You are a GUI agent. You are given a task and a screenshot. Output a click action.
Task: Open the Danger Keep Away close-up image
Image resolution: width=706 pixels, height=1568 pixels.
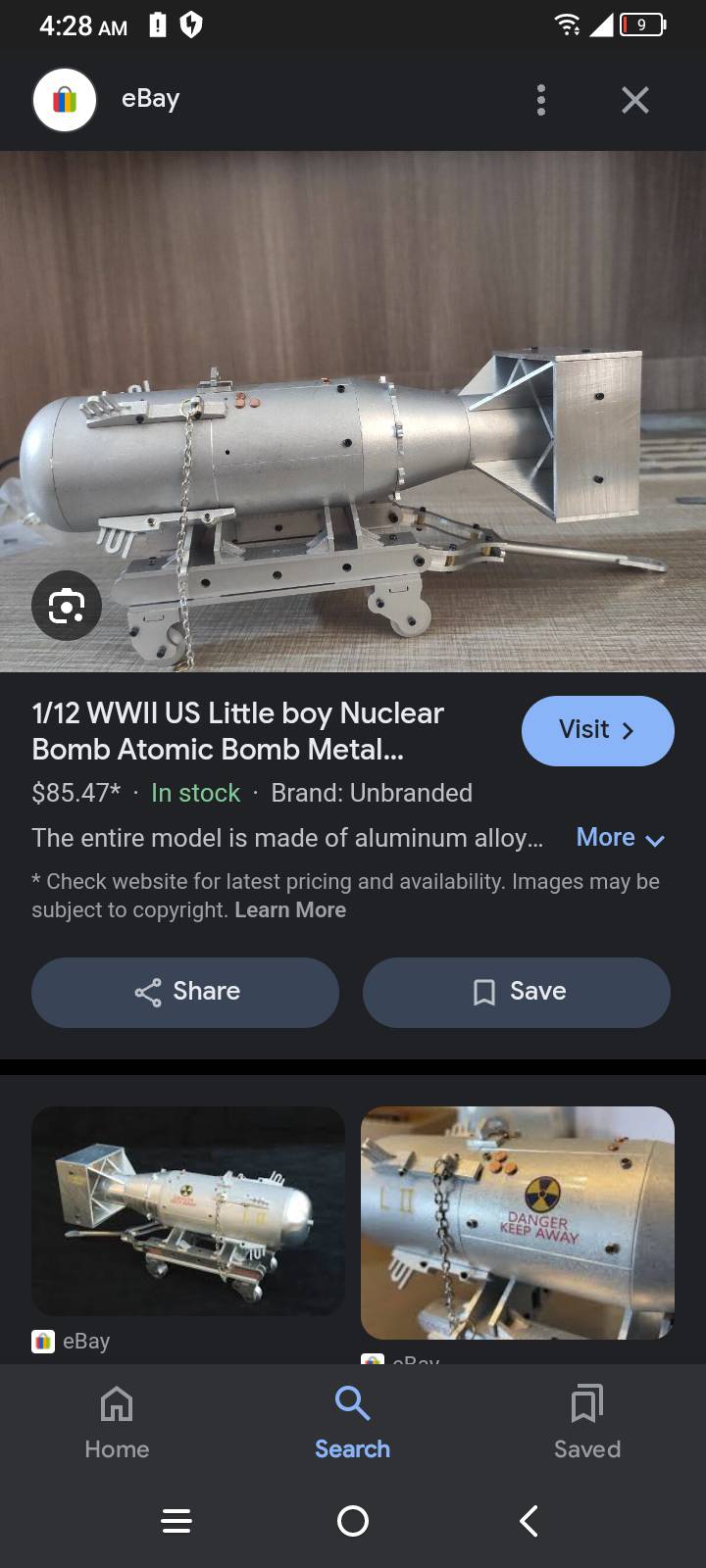click(518, 1222)
